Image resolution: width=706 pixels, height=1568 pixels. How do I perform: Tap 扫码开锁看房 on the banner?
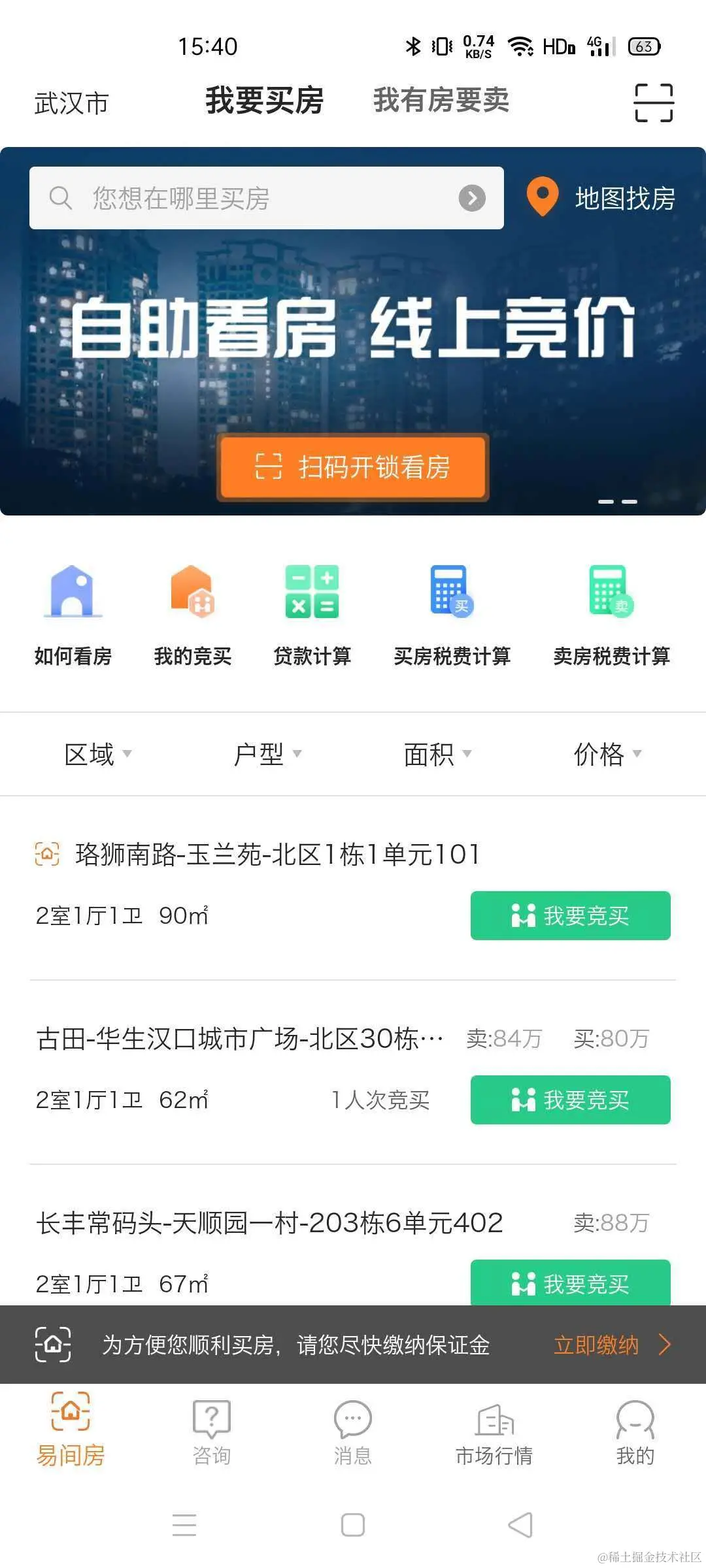click(353, 467)
